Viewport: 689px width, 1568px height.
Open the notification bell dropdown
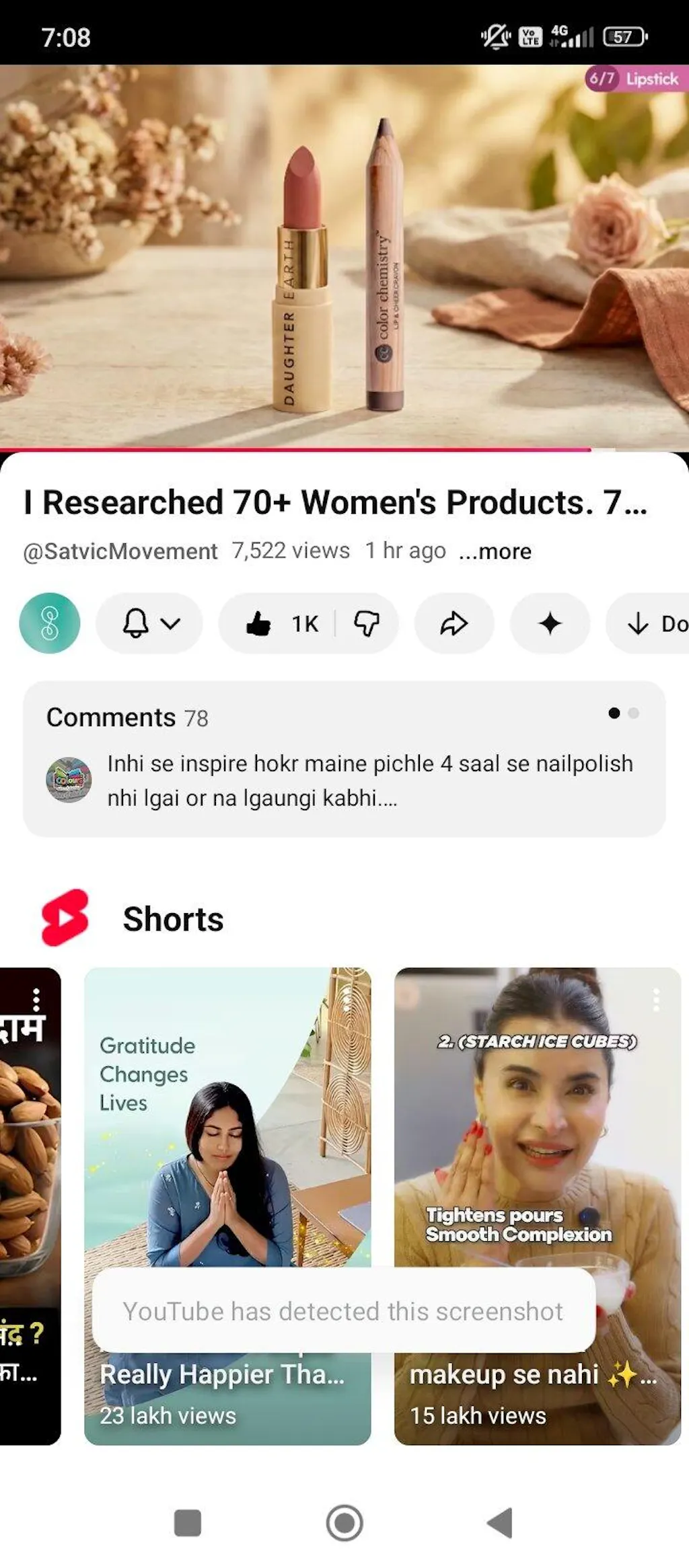(x=149, y=623)
